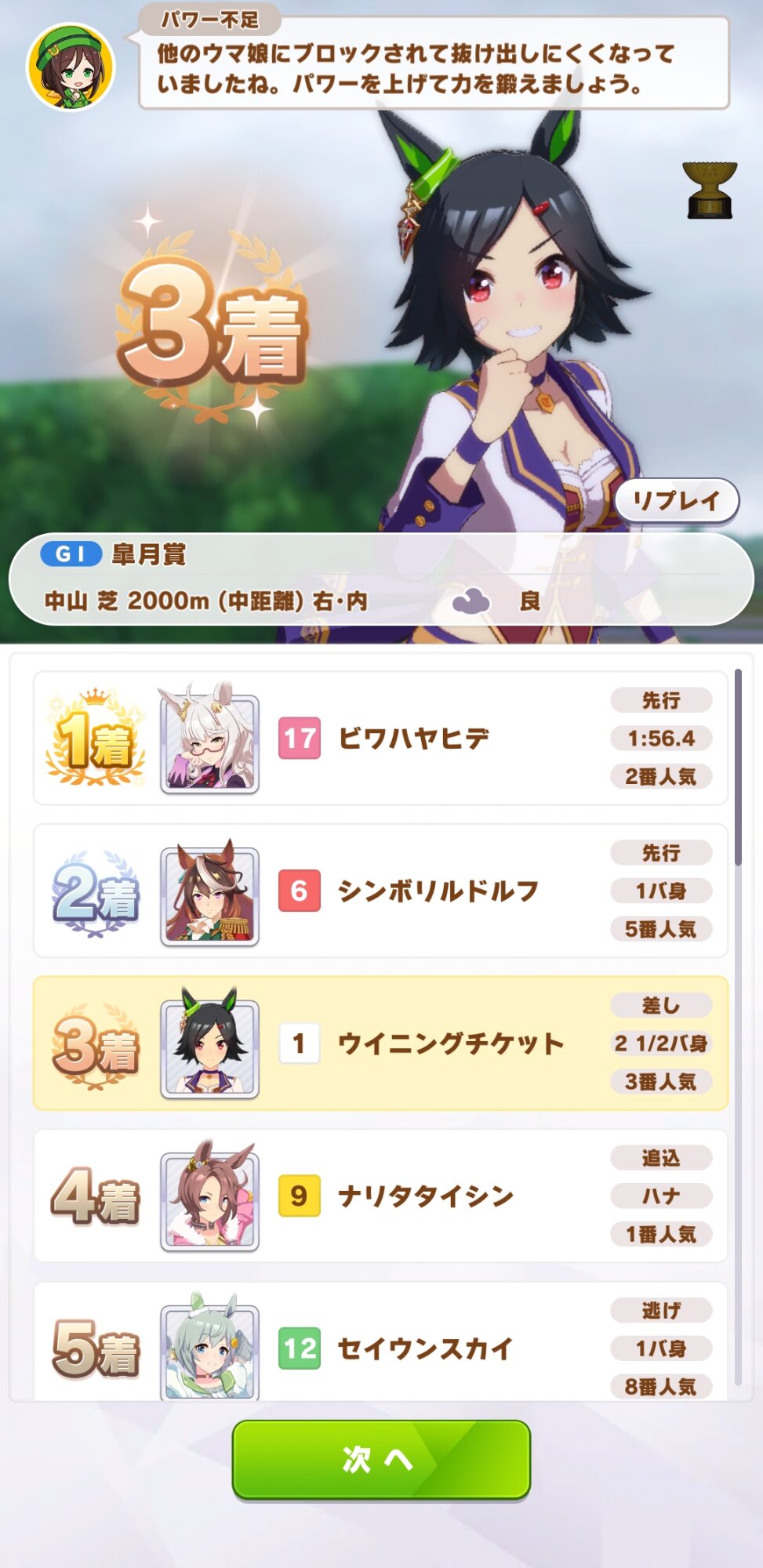Select fifth-place セイウンスカイ result row
This screenshot has height=1568, width=763.
tap(380, 1341)
